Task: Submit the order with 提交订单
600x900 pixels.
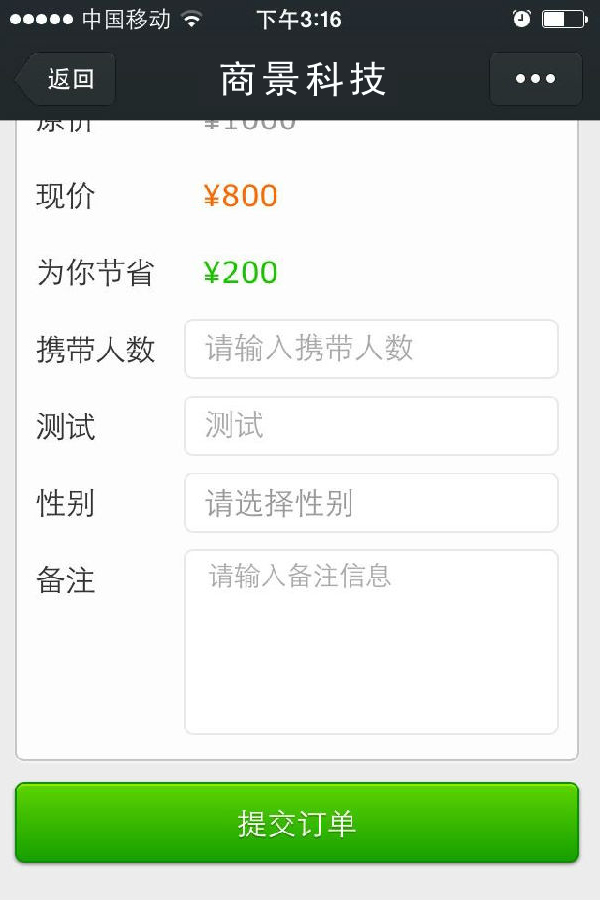Action: 297,823
